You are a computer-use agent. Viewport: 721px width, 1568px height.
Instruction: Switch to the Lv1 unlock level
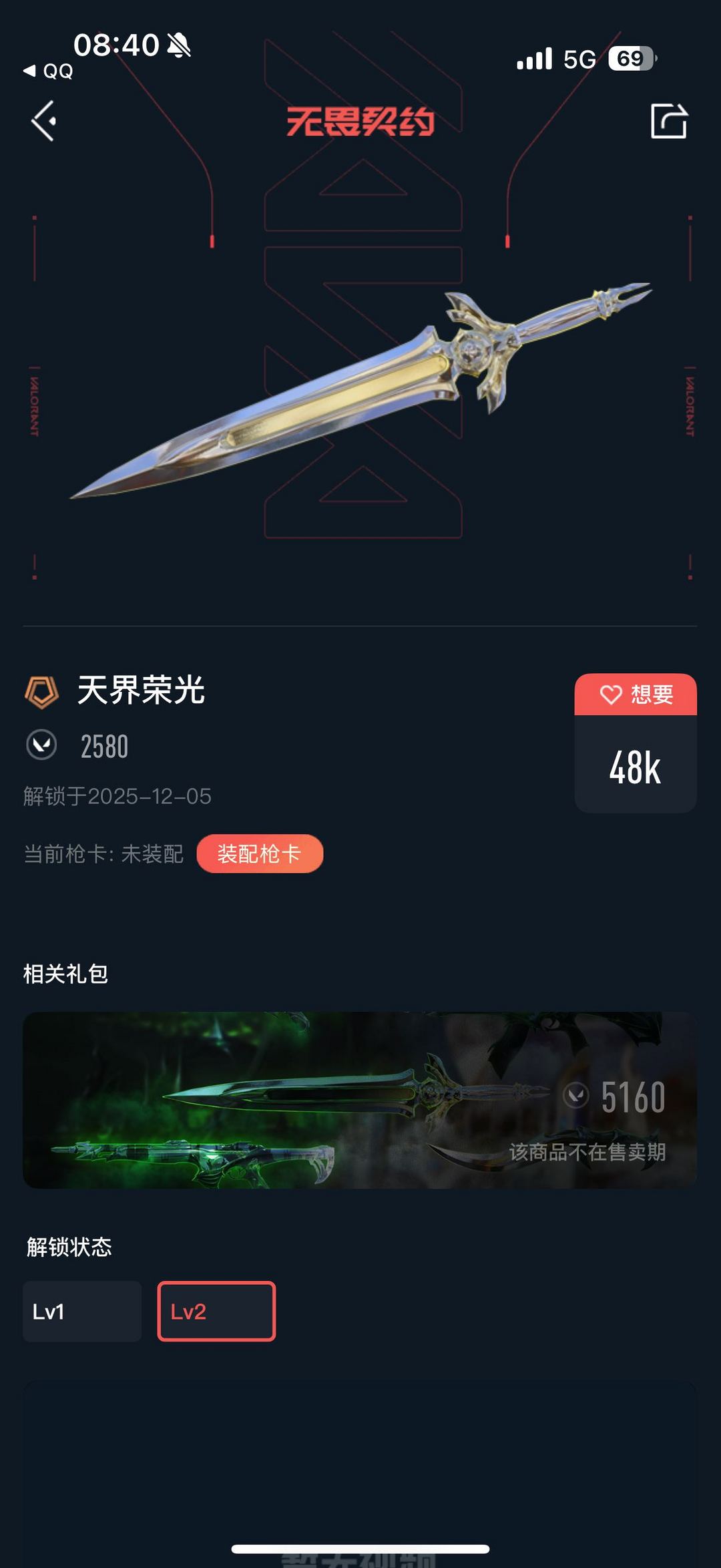click(82, 1312)
